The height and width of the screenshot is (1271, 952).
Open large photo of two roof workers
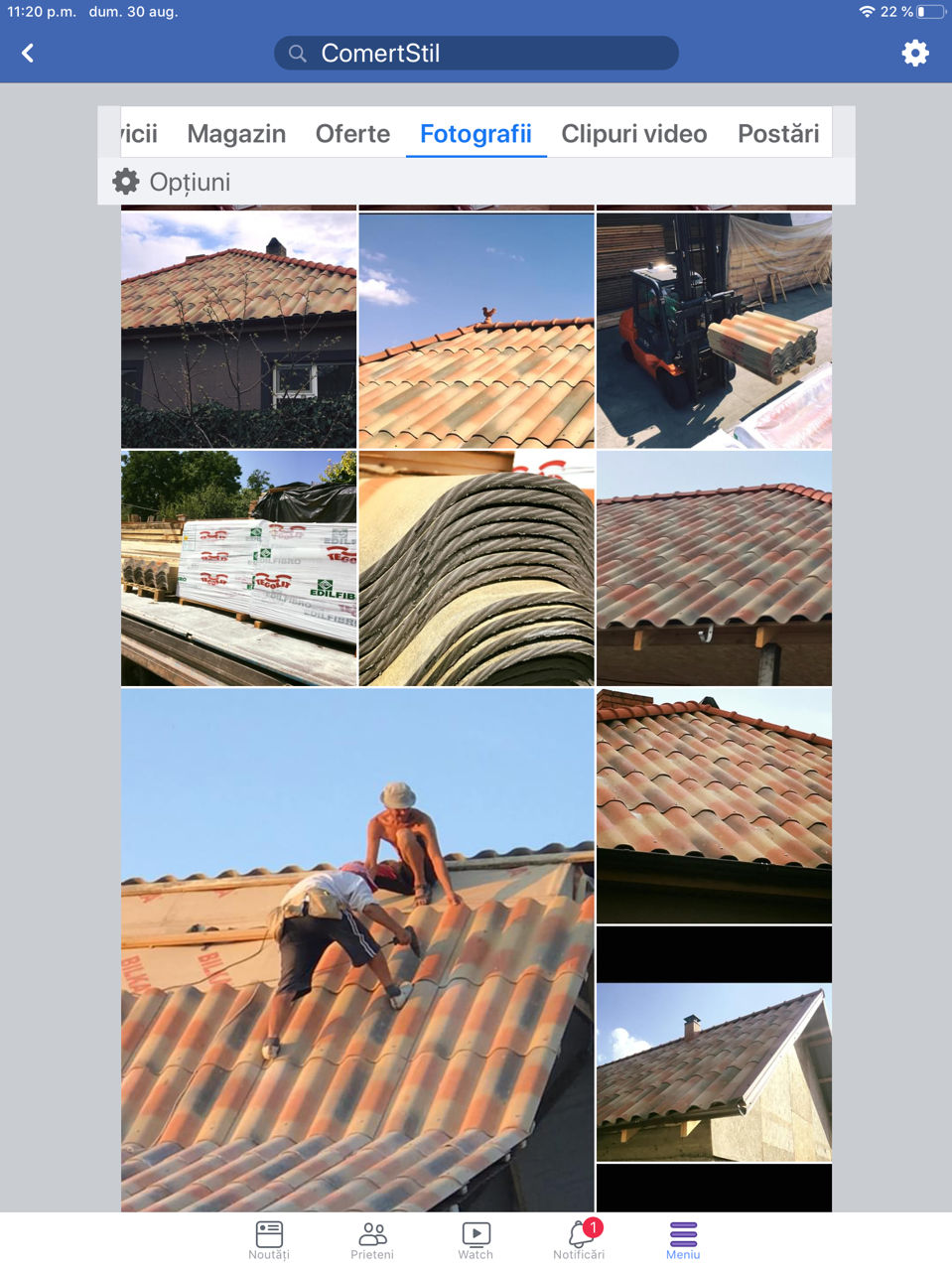click(357, 949)
